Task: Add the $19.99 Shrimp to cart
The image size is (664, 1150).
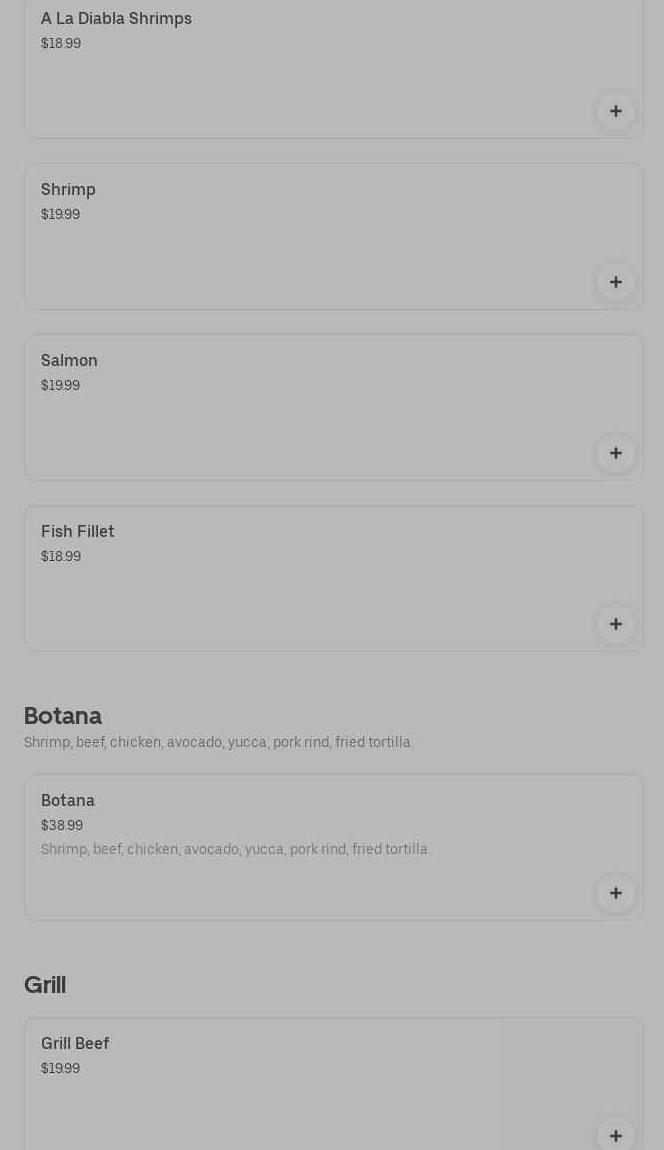Action: click(x=615, y=282)
